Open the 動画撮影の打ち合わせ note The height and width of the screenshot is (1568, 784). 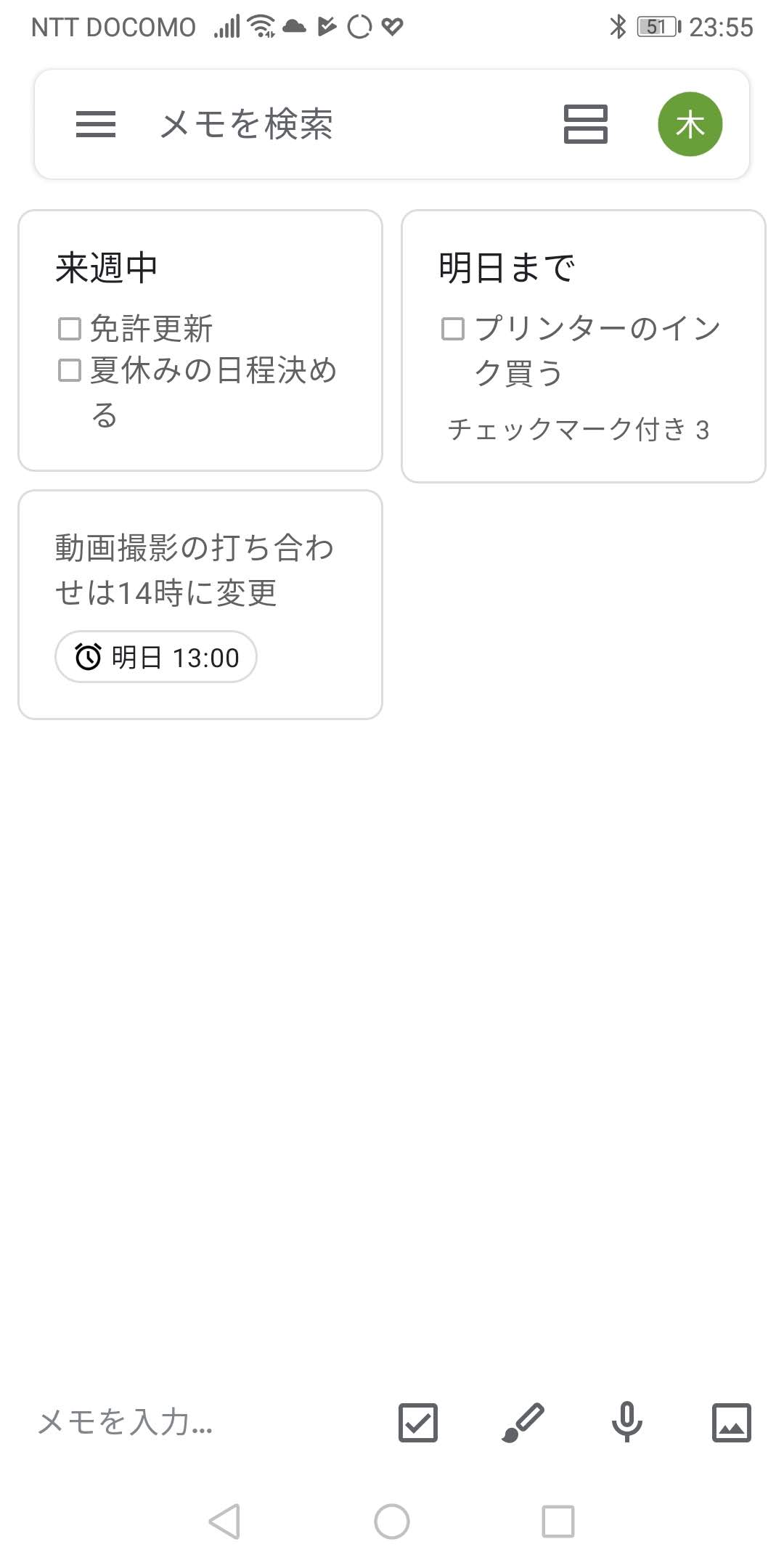tap(200, 605)
